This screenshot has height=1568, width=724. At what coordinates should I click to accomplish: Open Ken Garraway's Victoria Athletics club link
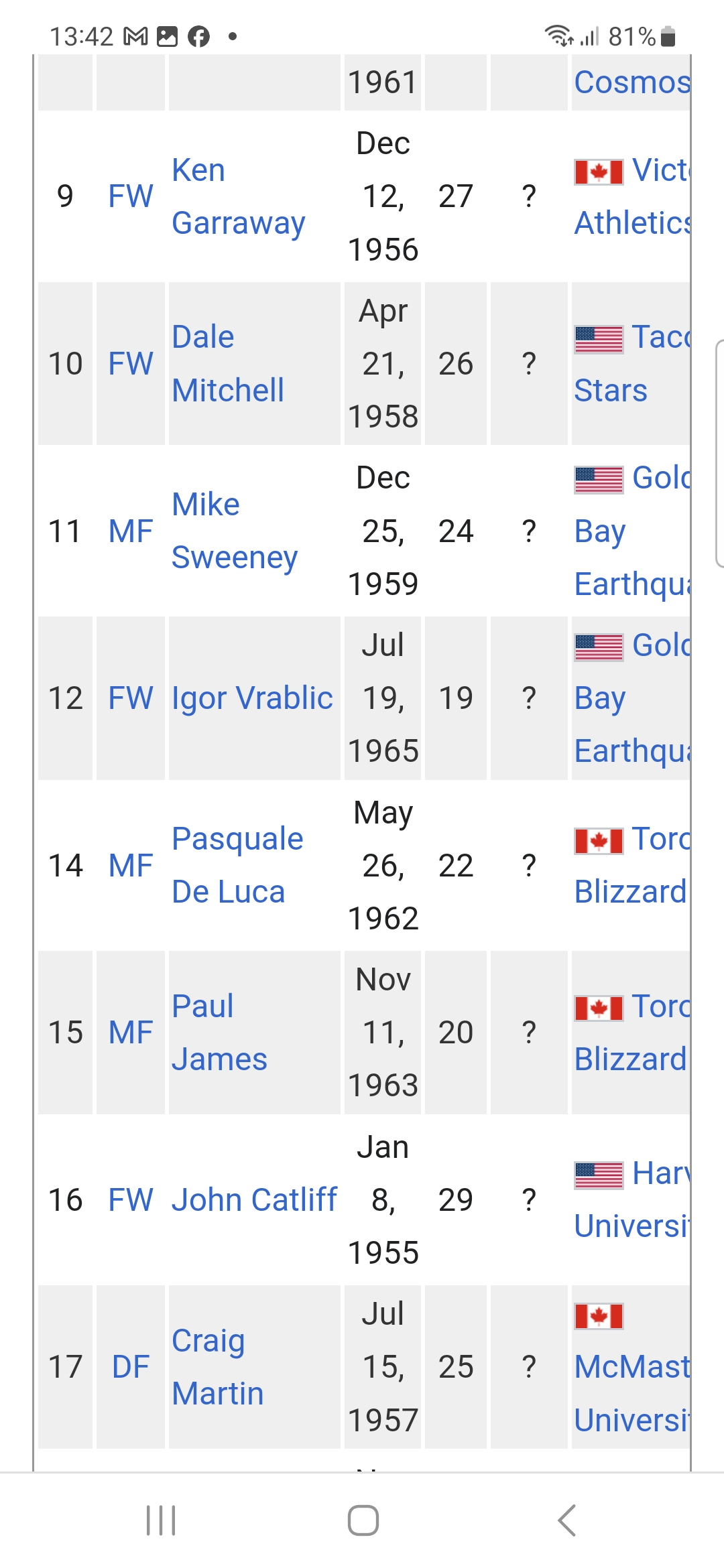(x=632, y=196)
